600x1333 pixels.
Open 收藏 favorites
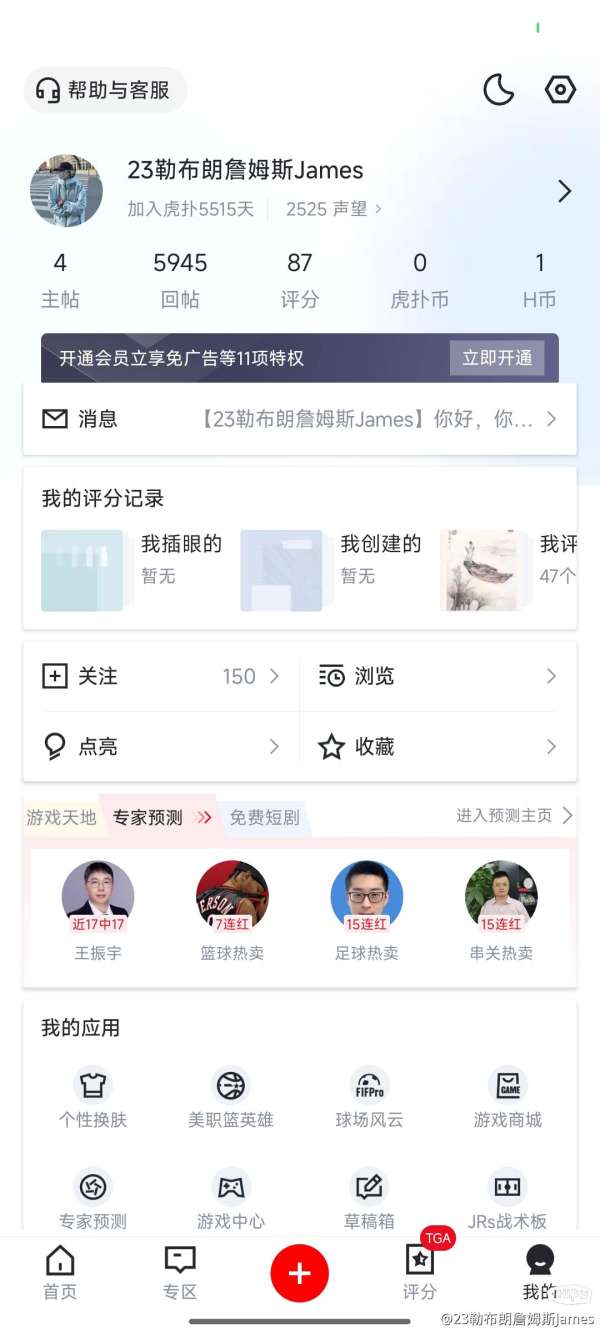438,746
